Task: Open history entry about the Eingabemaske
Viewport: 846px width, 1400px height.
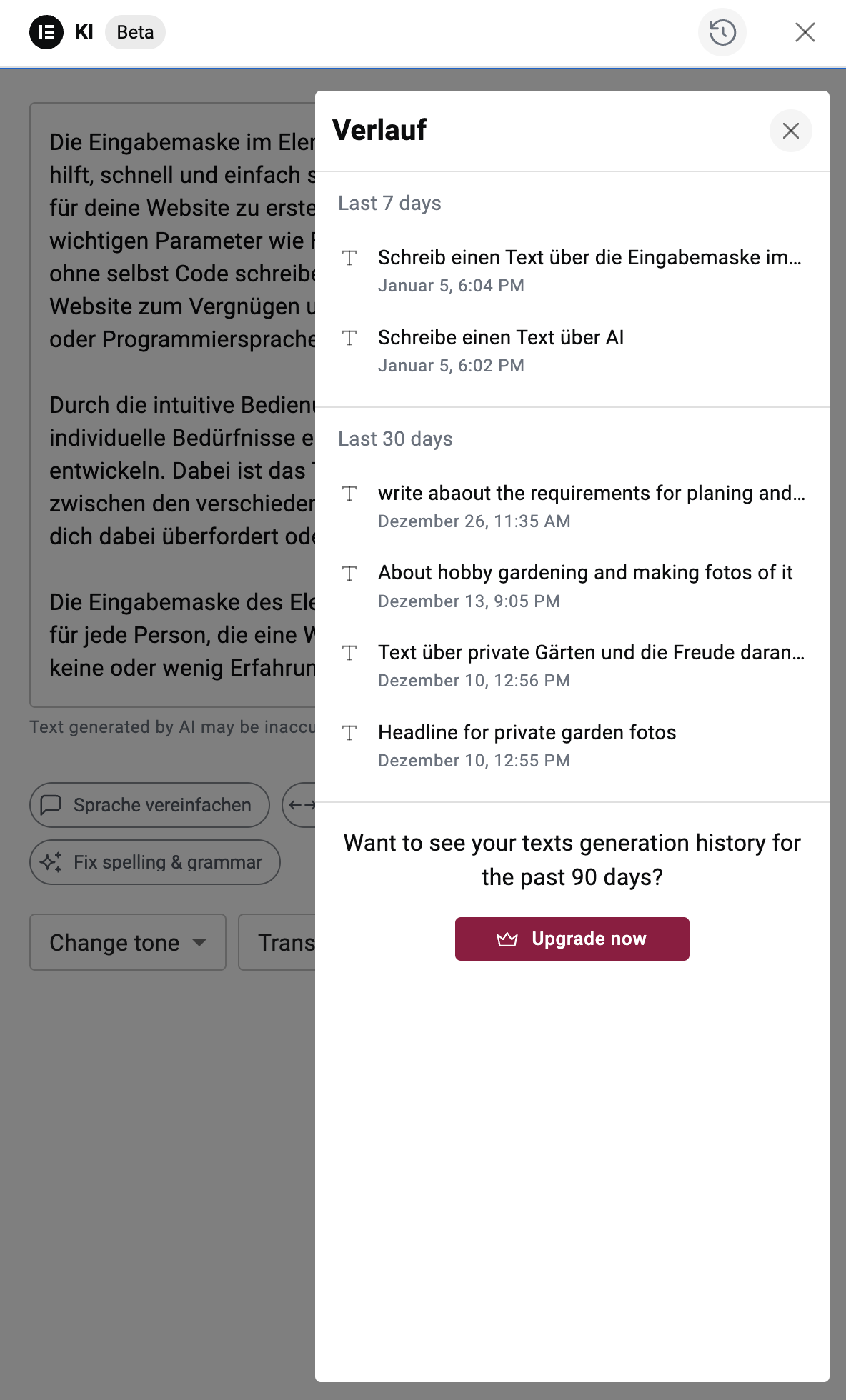Action: (572, 271)
